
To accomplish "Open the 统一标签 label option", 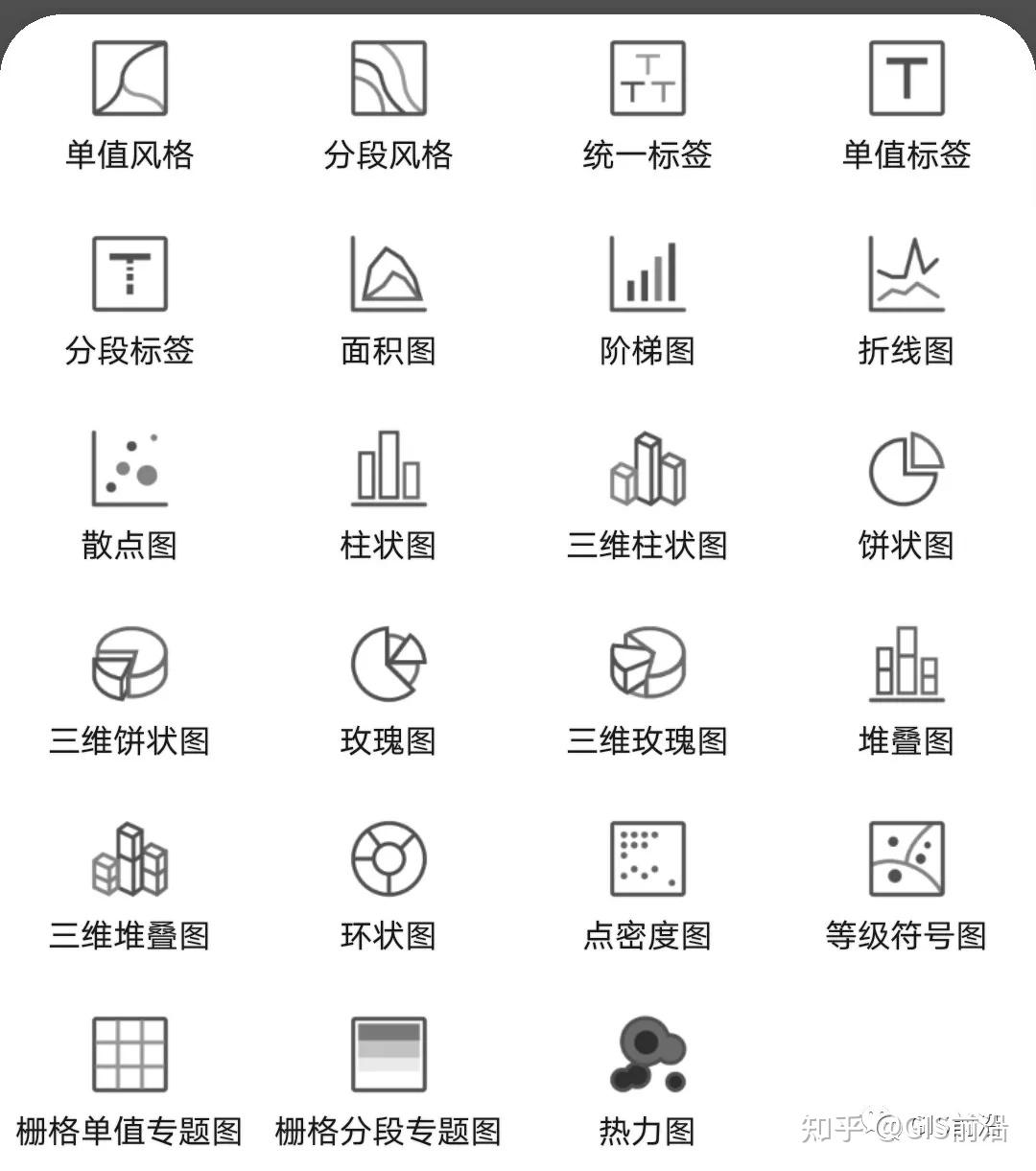I will [647, 80].
